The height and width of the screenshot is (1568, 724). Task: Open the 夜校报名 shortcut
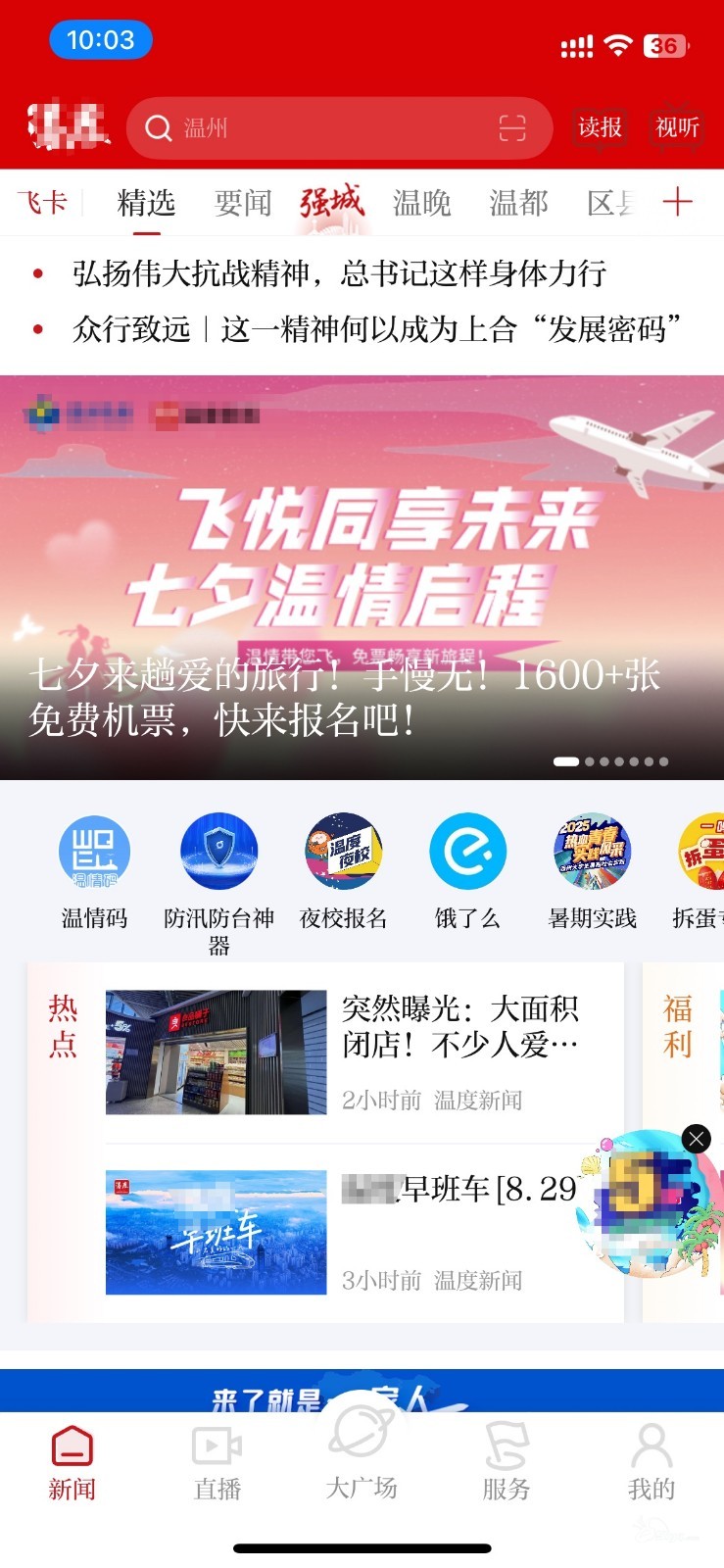pyautogui.click(x=343, y=869)
